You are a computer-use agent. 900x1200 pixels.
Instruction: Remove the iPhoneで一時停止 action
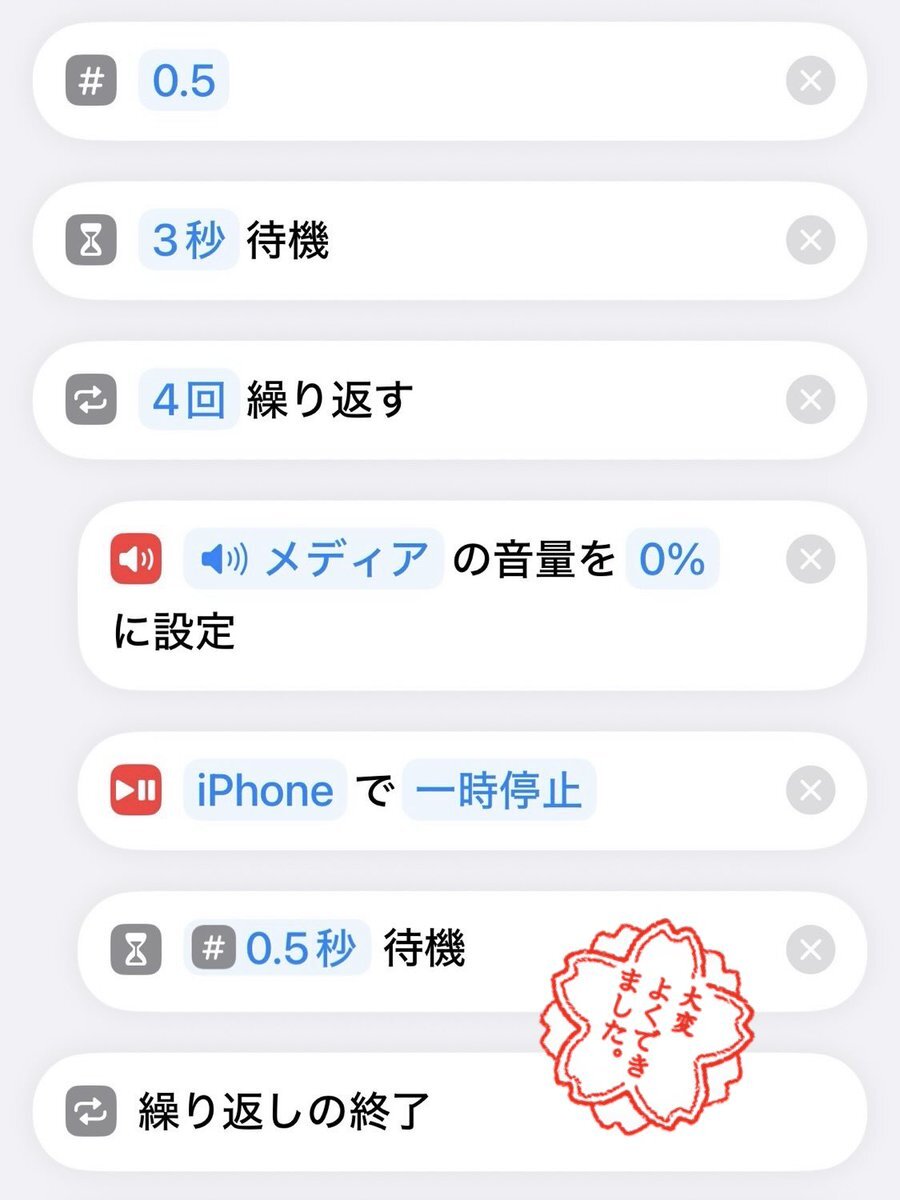810,791
